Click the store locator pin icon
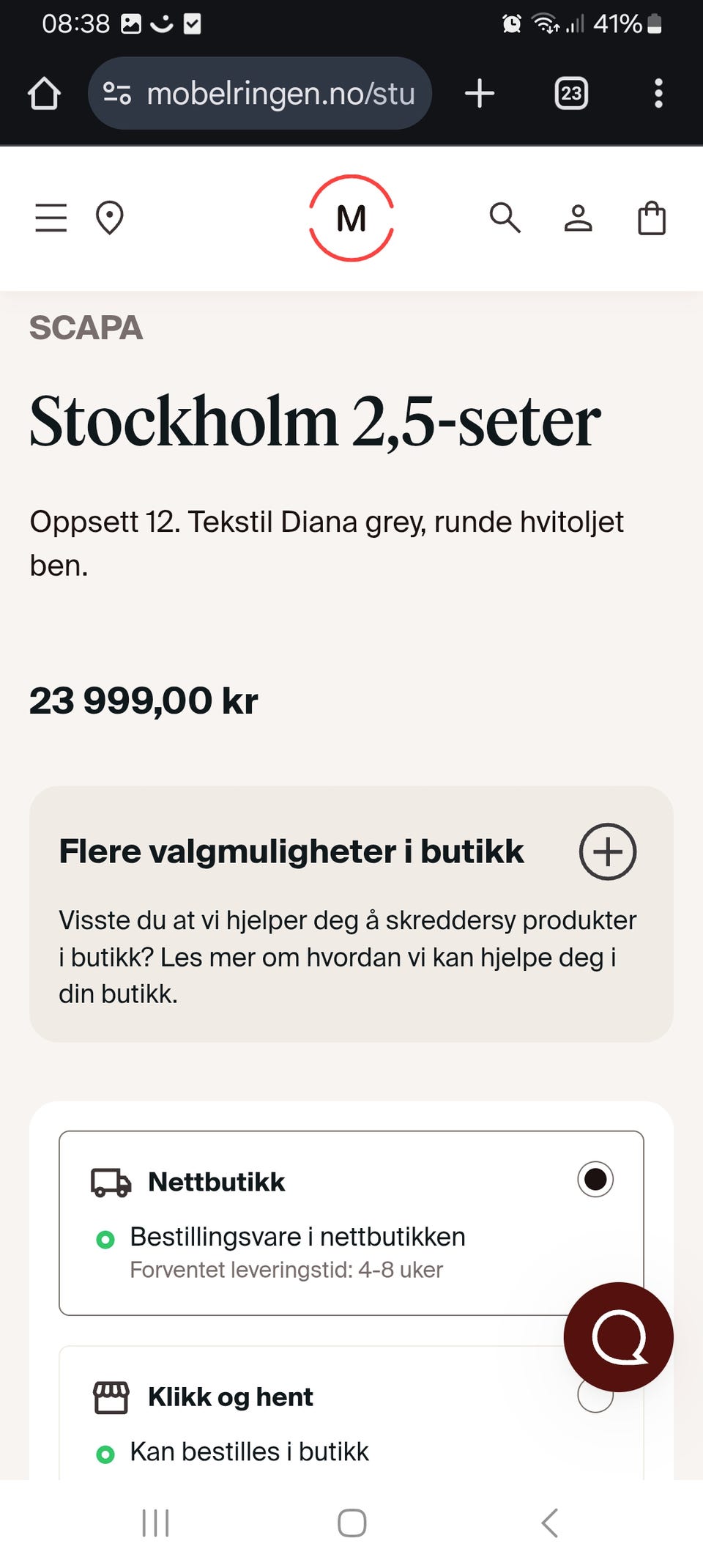Viewport: 703px width, 1568px height. pyautogui.click(x=110, y=218)
